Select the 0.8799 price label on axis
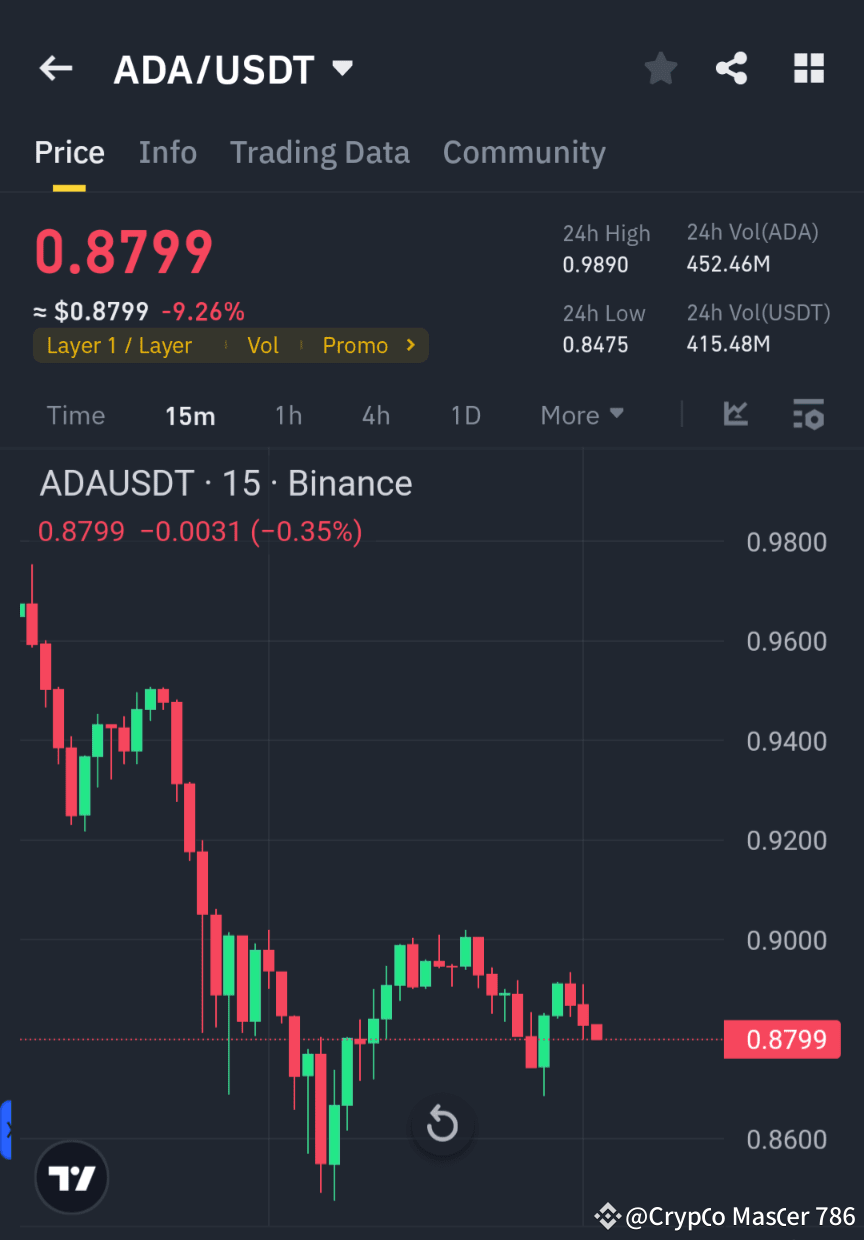864x1240 pixels. (x=782, y=1039)
